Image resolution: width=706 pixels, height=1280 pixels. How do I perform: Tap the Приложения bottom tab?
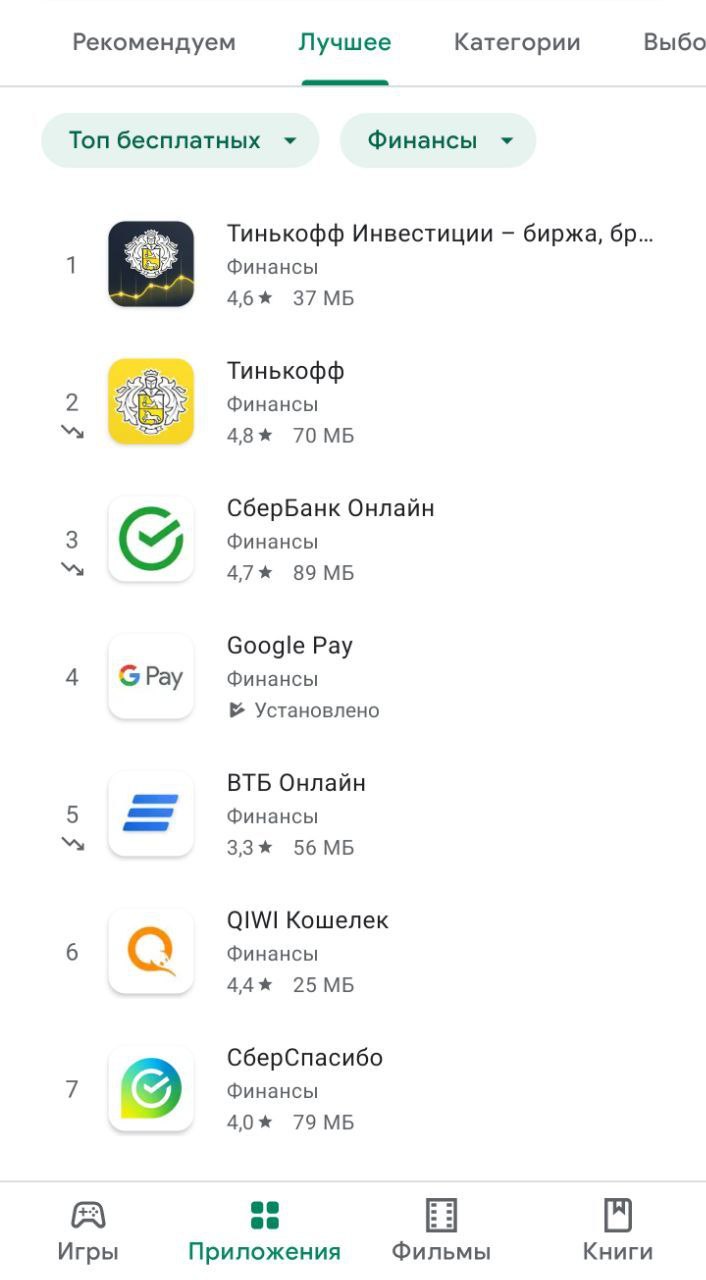(x=264, y=1231)
